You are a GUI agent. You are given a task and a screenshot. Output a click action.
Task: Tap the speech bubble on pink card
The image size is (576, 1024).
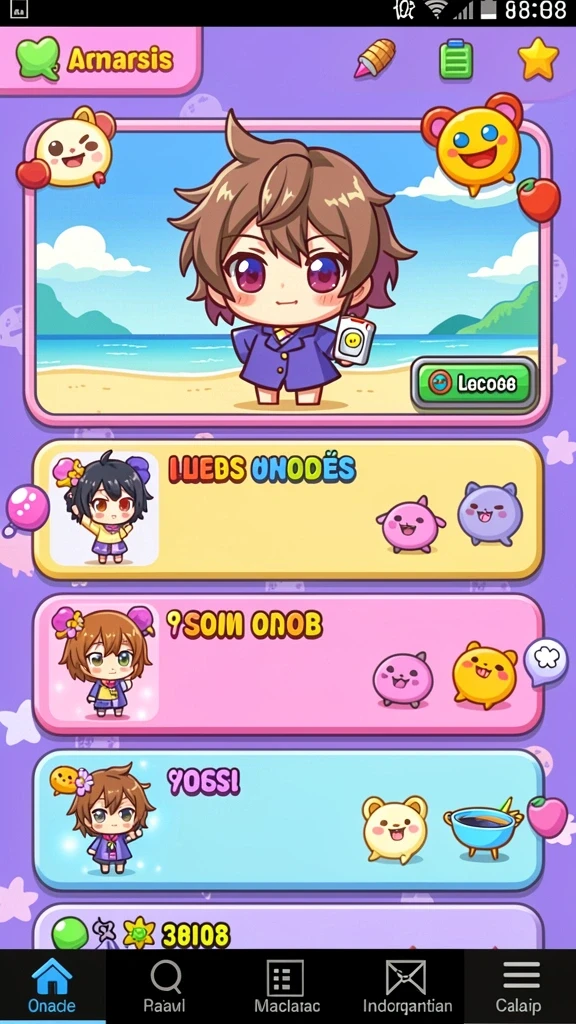545,662
